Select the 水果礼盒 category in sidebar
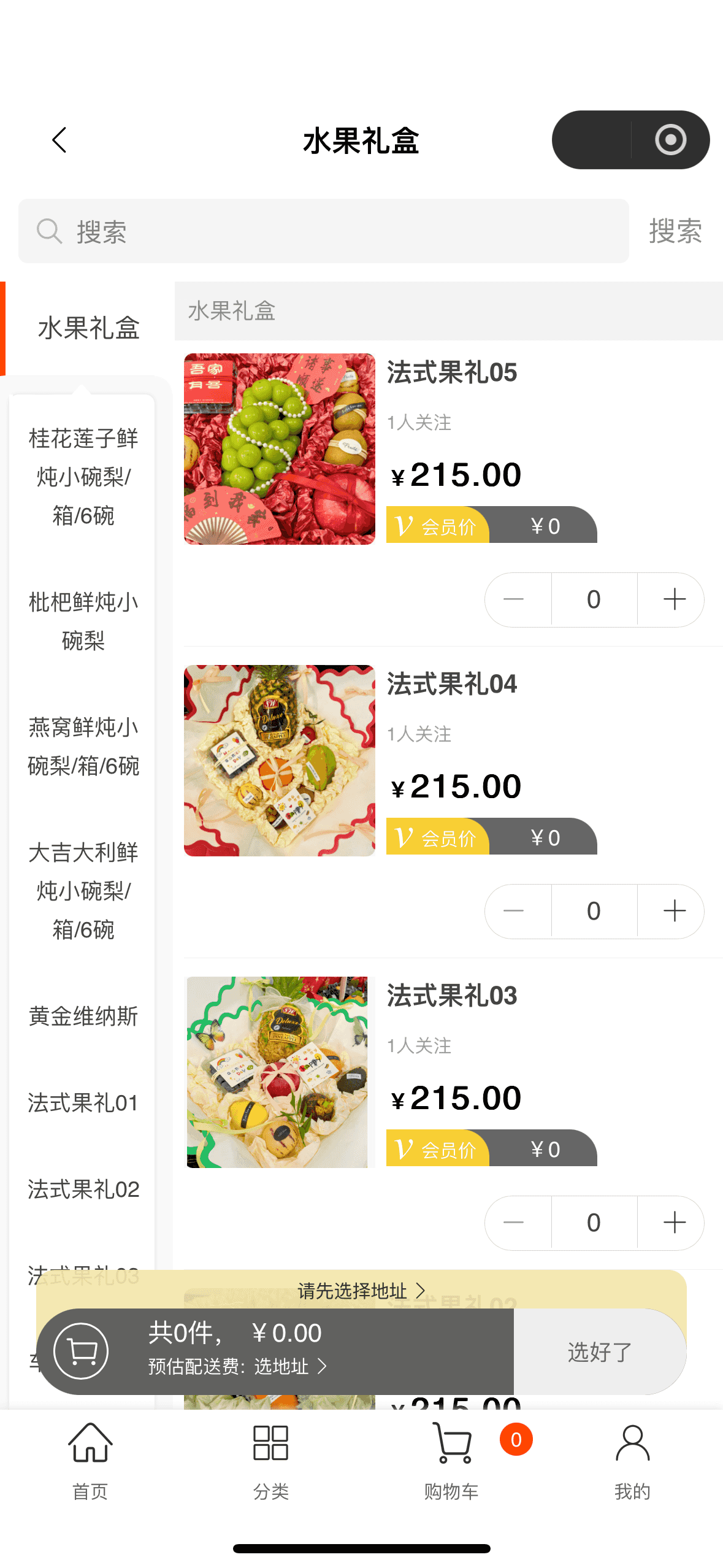The height and width of the screenshot is (1568, 723). tap(88, 328)
